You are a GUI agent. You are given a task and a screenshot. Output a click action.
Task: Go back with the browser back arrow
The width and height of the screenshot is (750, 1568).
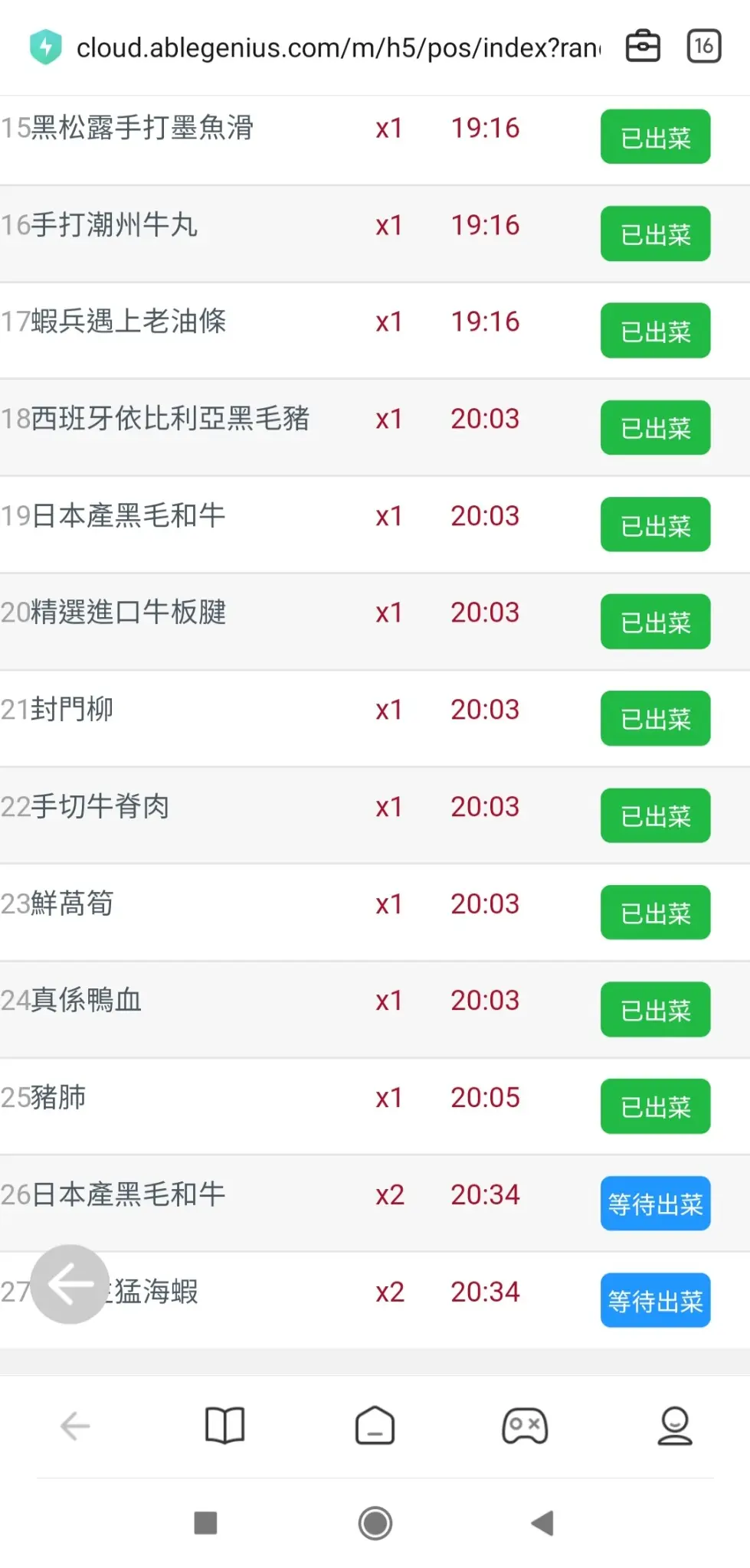click(75, 1426)
